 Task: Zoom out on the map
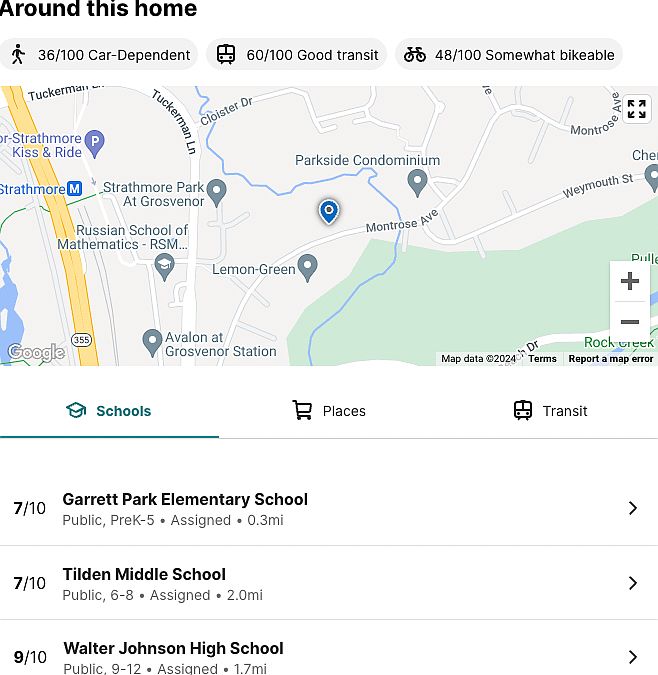[630, 322]
